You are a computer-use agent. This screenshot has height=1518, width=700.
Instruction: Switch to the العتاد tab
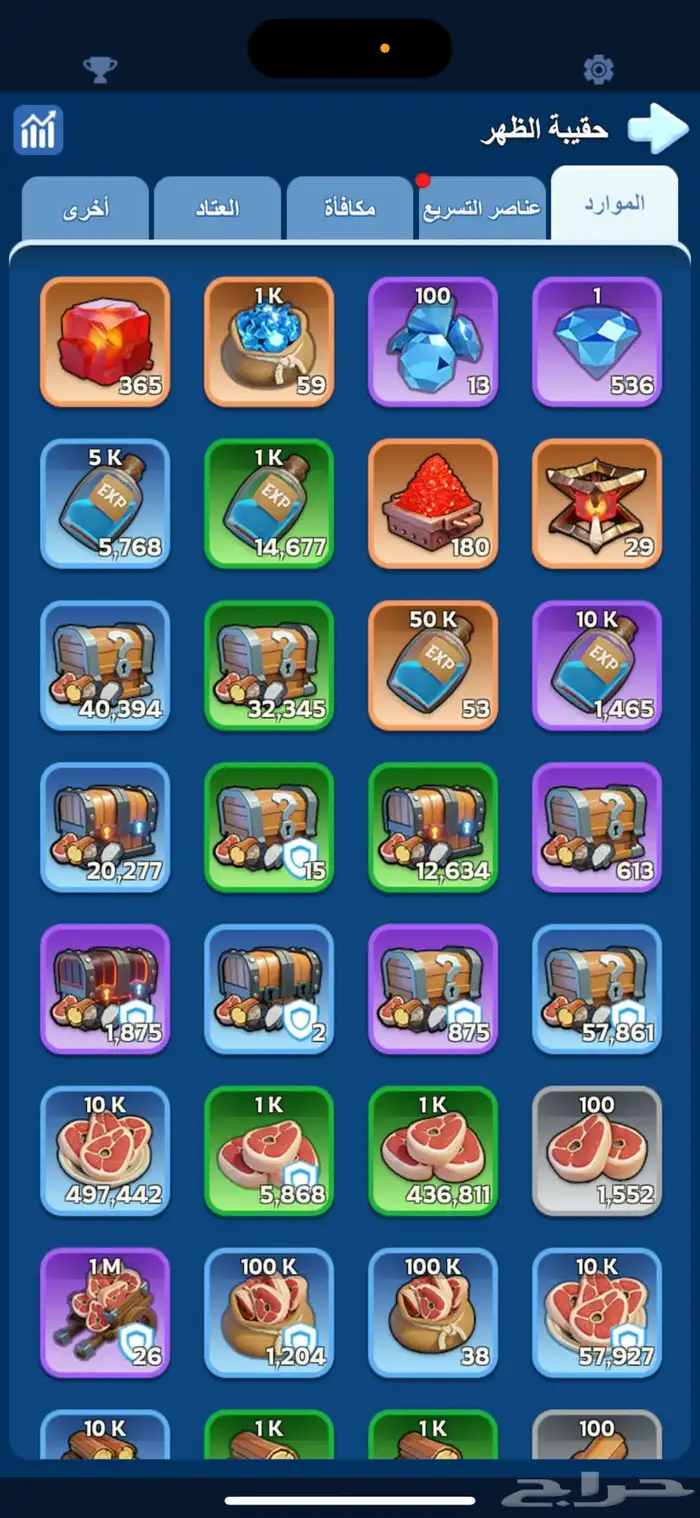click(217, 209)
